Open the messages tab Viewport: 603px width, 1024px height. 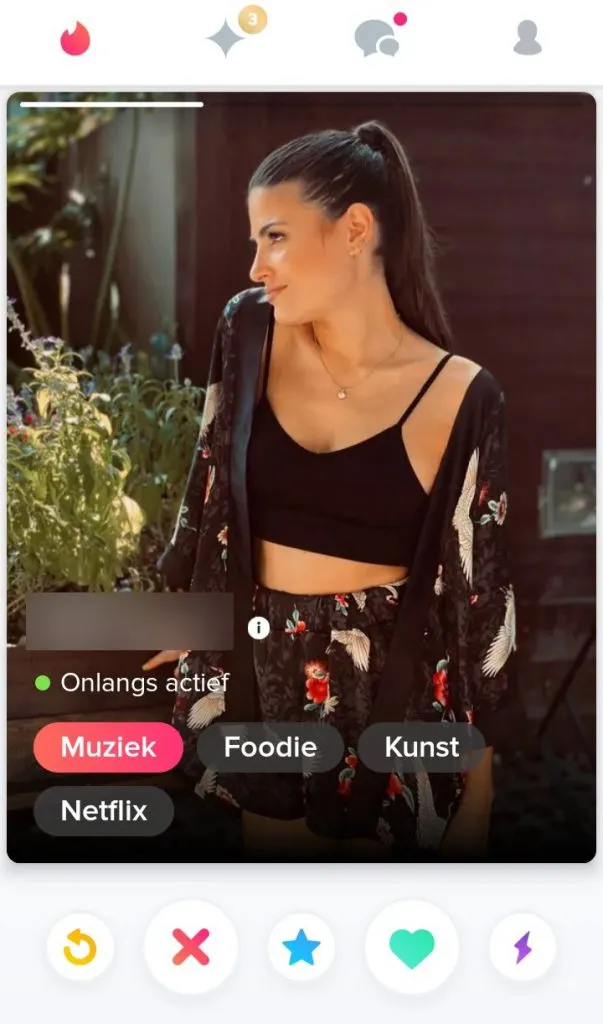pyautogui.click(x=376, y=39)
